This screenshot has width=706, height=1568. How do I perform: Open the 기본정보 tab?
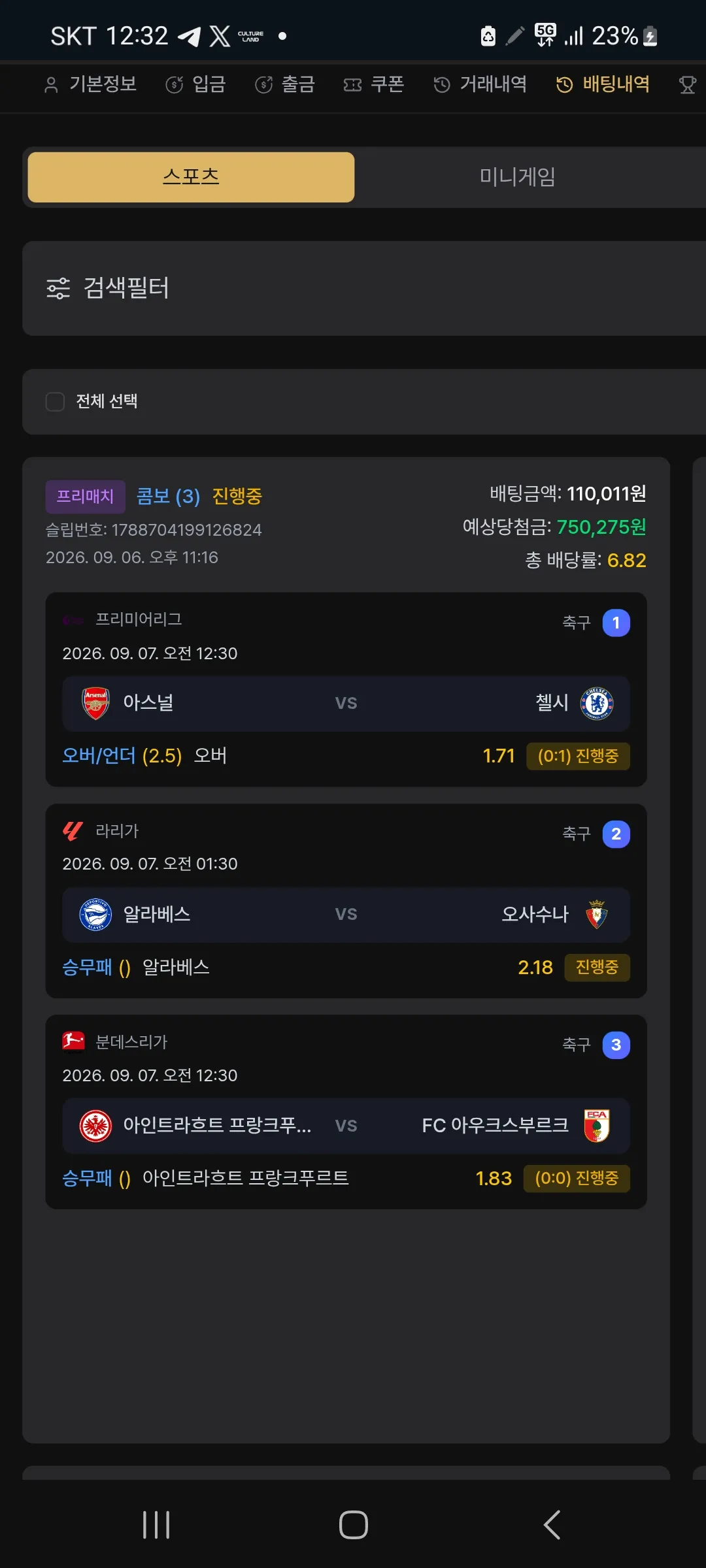point(90,84)
